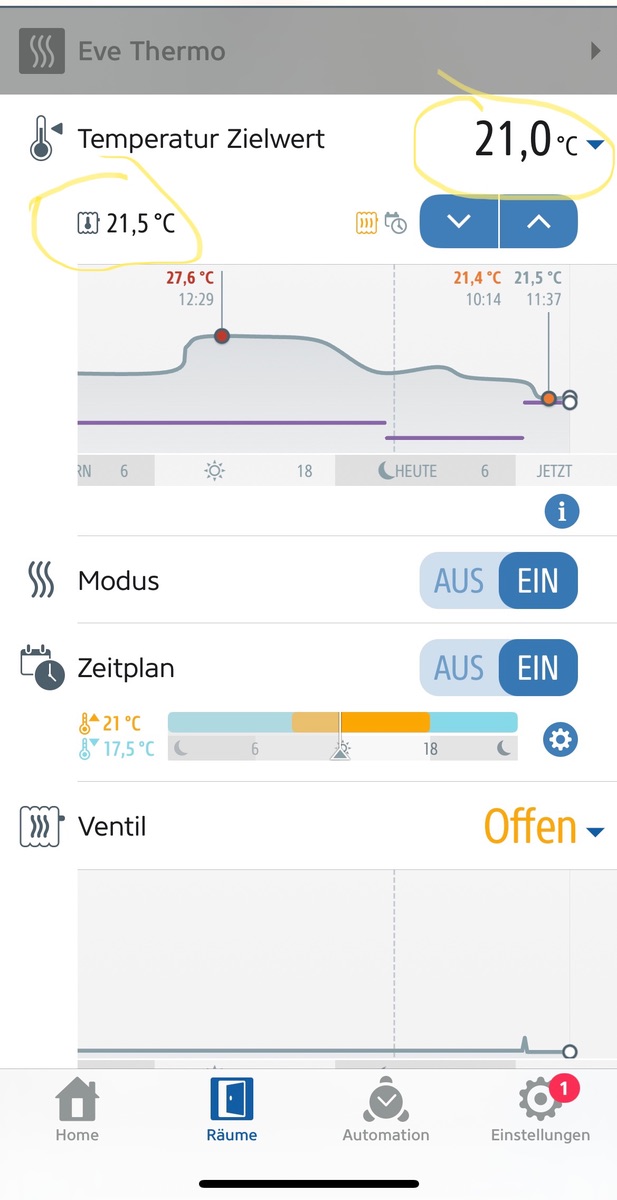Turn Zeitplan off with AUS
The width and height of the screenshot is (617, 1200).
[459, 668]
